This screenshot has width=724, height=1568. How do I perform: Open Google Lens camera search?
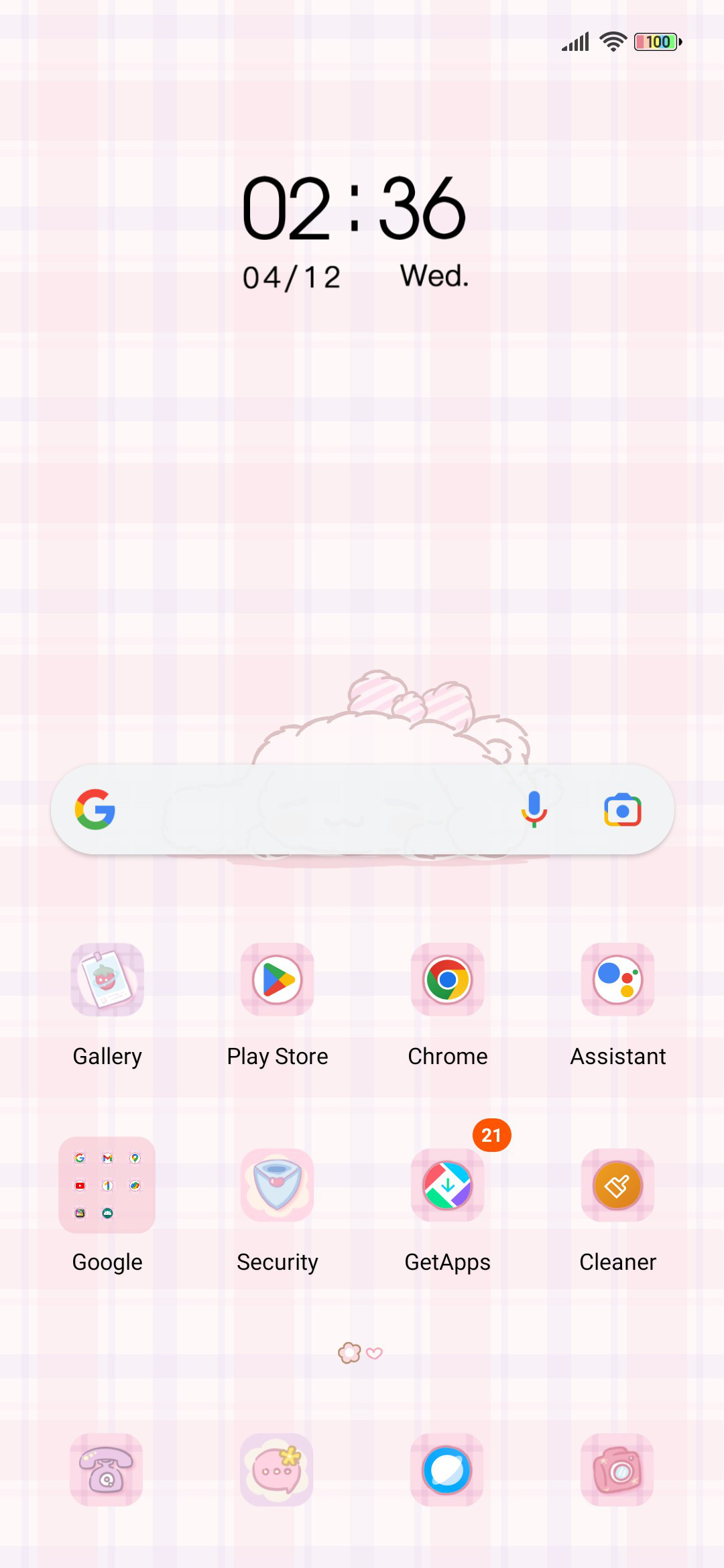623,809
